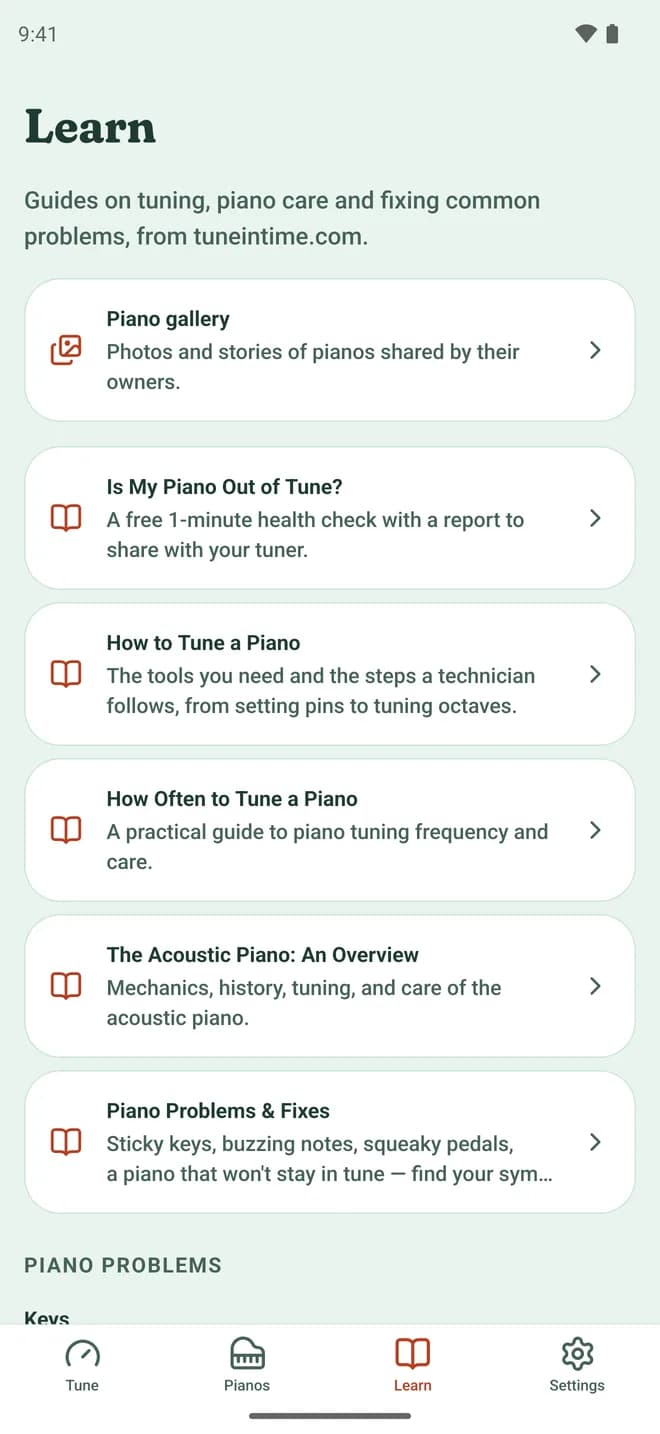
Task: Switch to the Pianos tab
Action: pyautogui.click(x=247, y=1365)
